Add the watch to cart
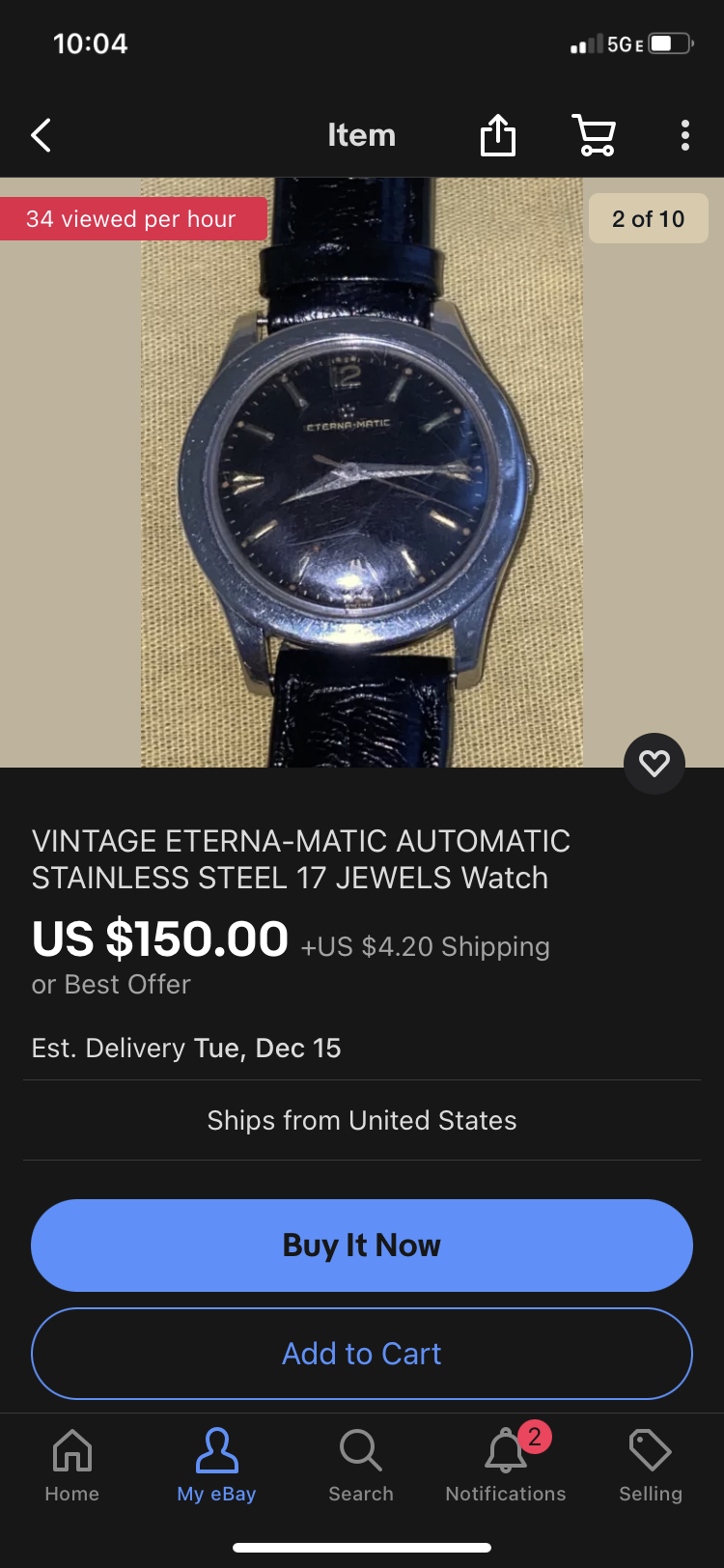This screenshot has height=1568, width=724. tap(362, 1354)
